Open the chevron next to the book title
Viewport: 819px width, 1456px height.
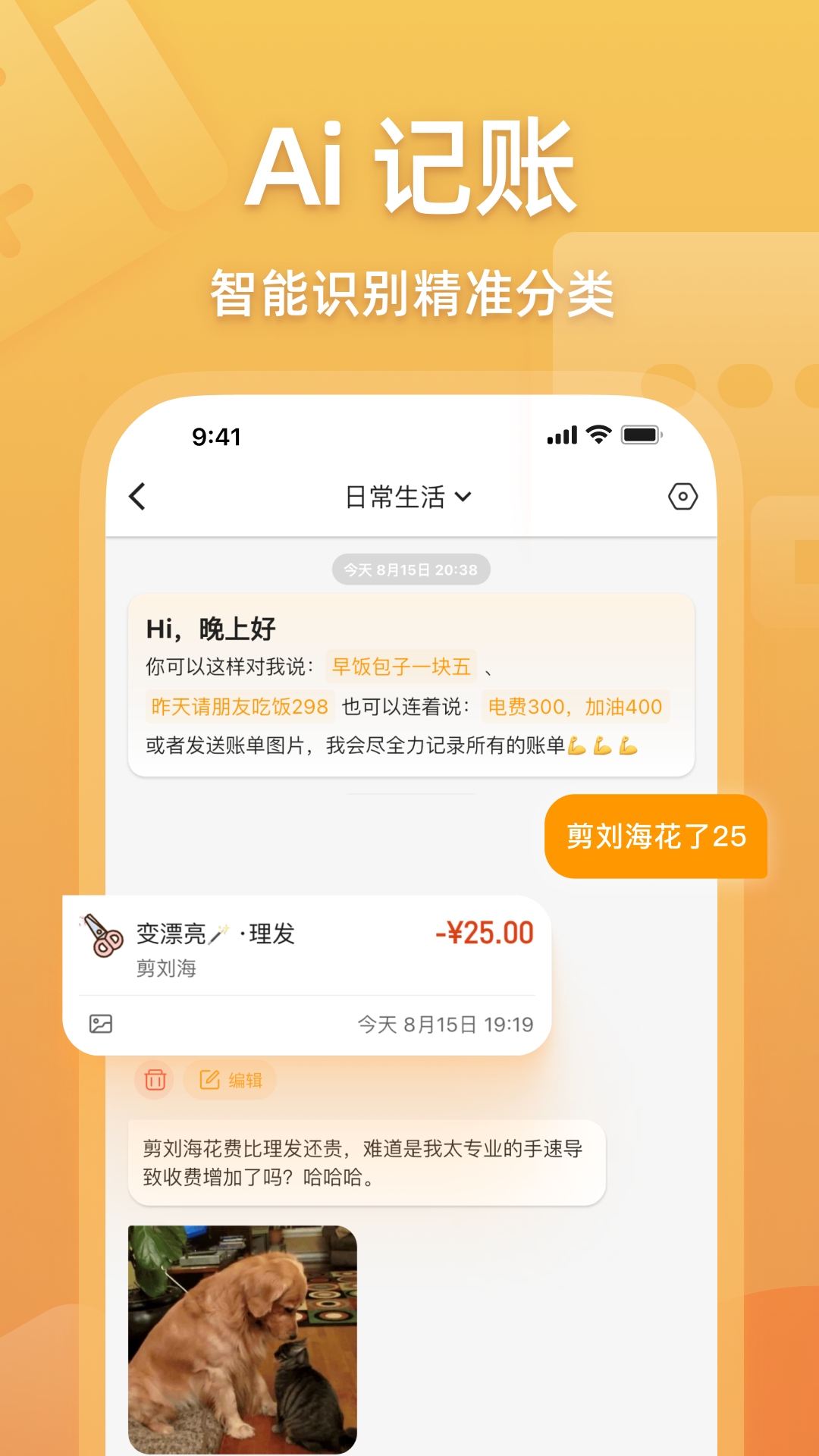pyautogui.click(x=465, y=497)
